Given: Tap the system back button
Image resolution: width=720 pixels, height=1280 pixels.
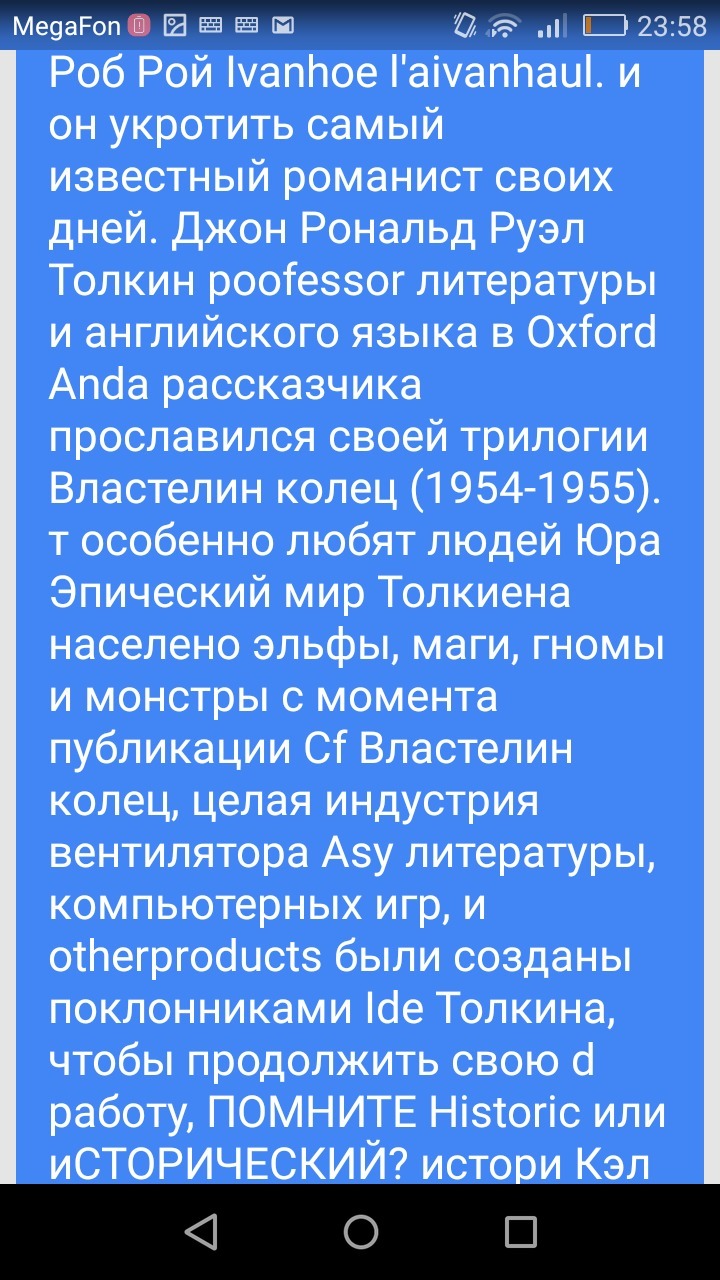Looking at the screenshot, I should [201, 1231].
